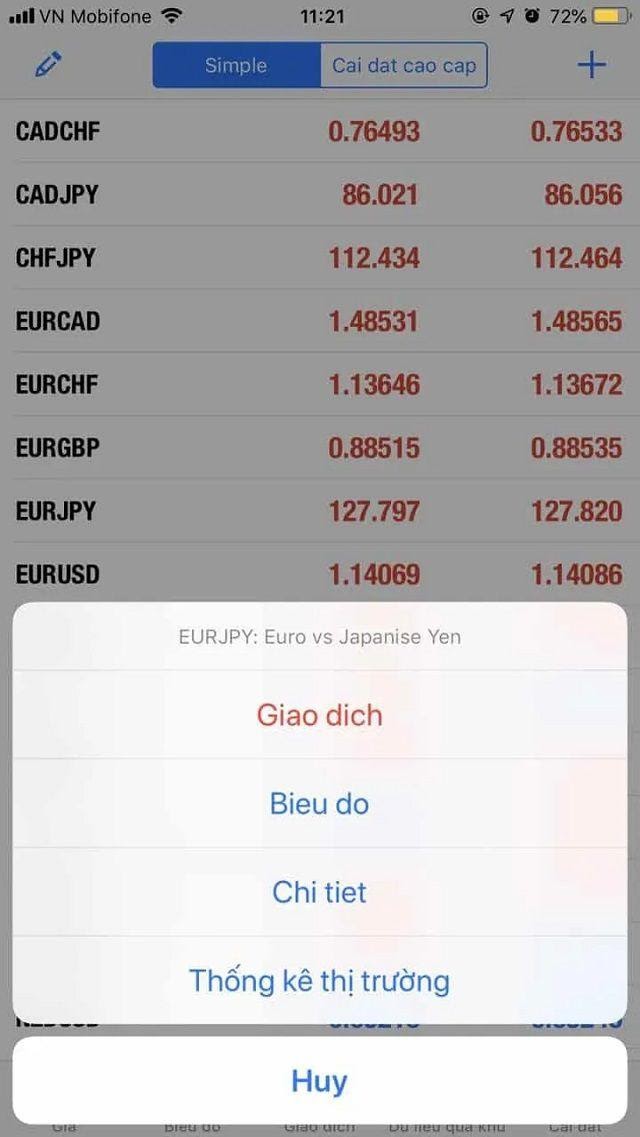The width and height of the screenshot is (640, 1137).
Task: Open Thống kê thị trường
Action: pyautogui.click(x=320, y=980)
